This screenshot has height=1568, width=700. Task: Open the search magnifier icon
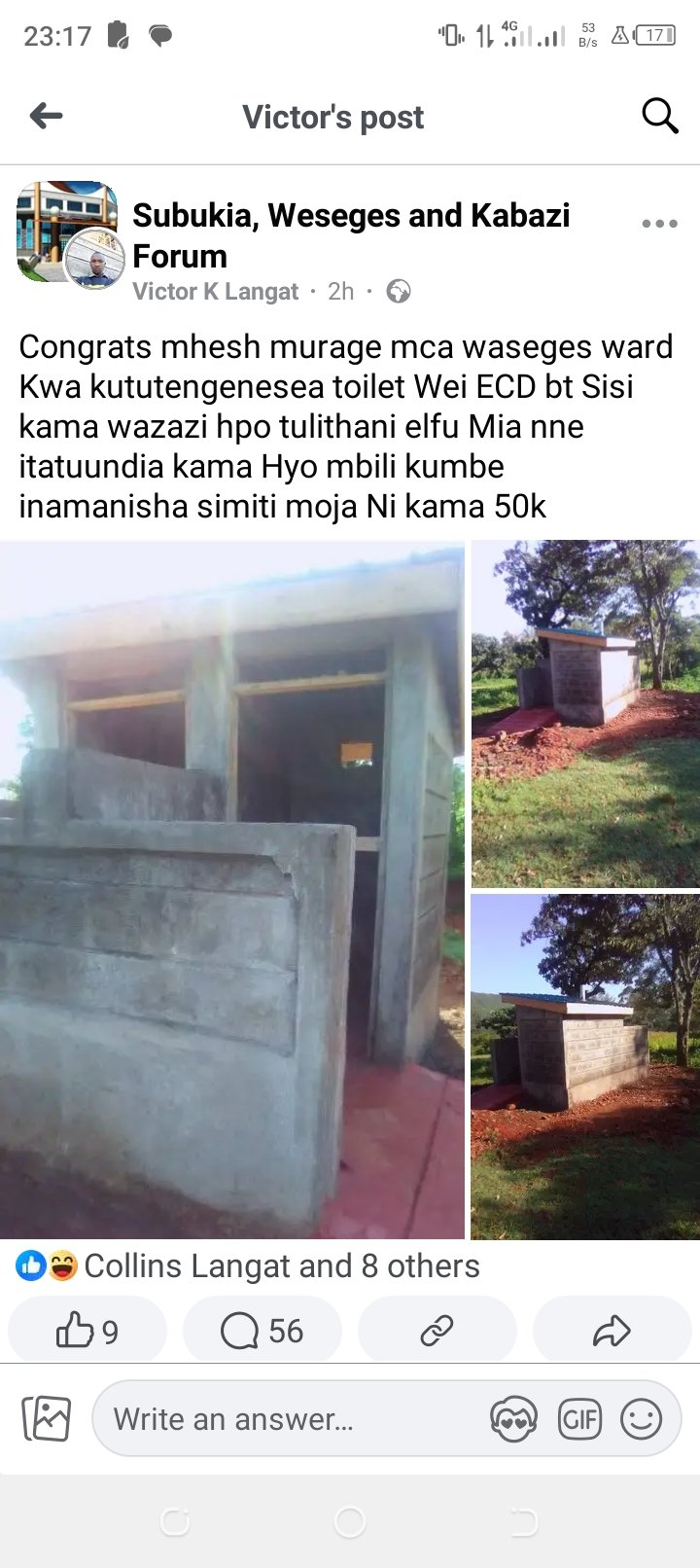[x=659, y=116]
